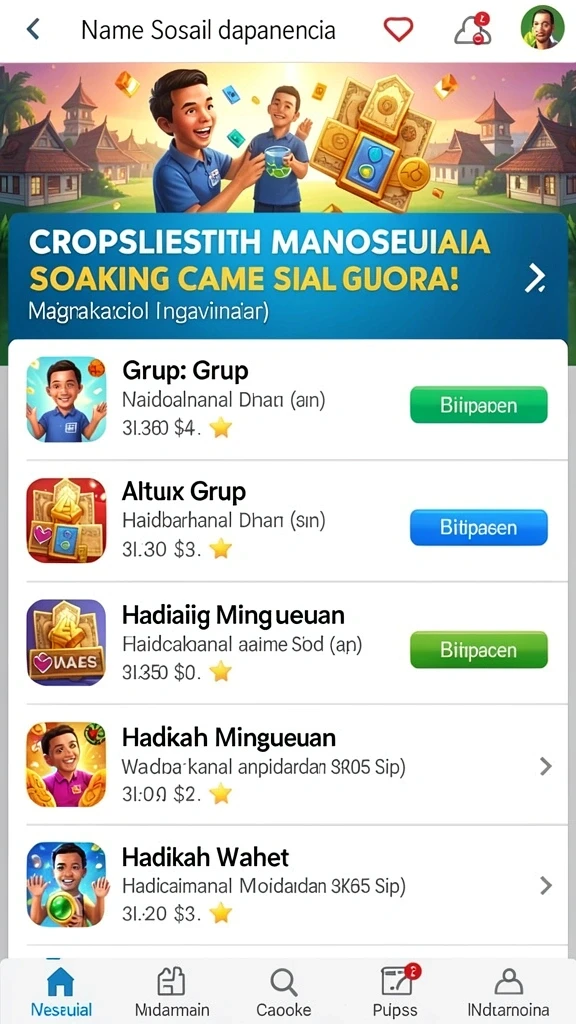The width and height of the screenshot is (576, 1024).
Task: Tap the red heart favorites icon
Action: point(398,29)
